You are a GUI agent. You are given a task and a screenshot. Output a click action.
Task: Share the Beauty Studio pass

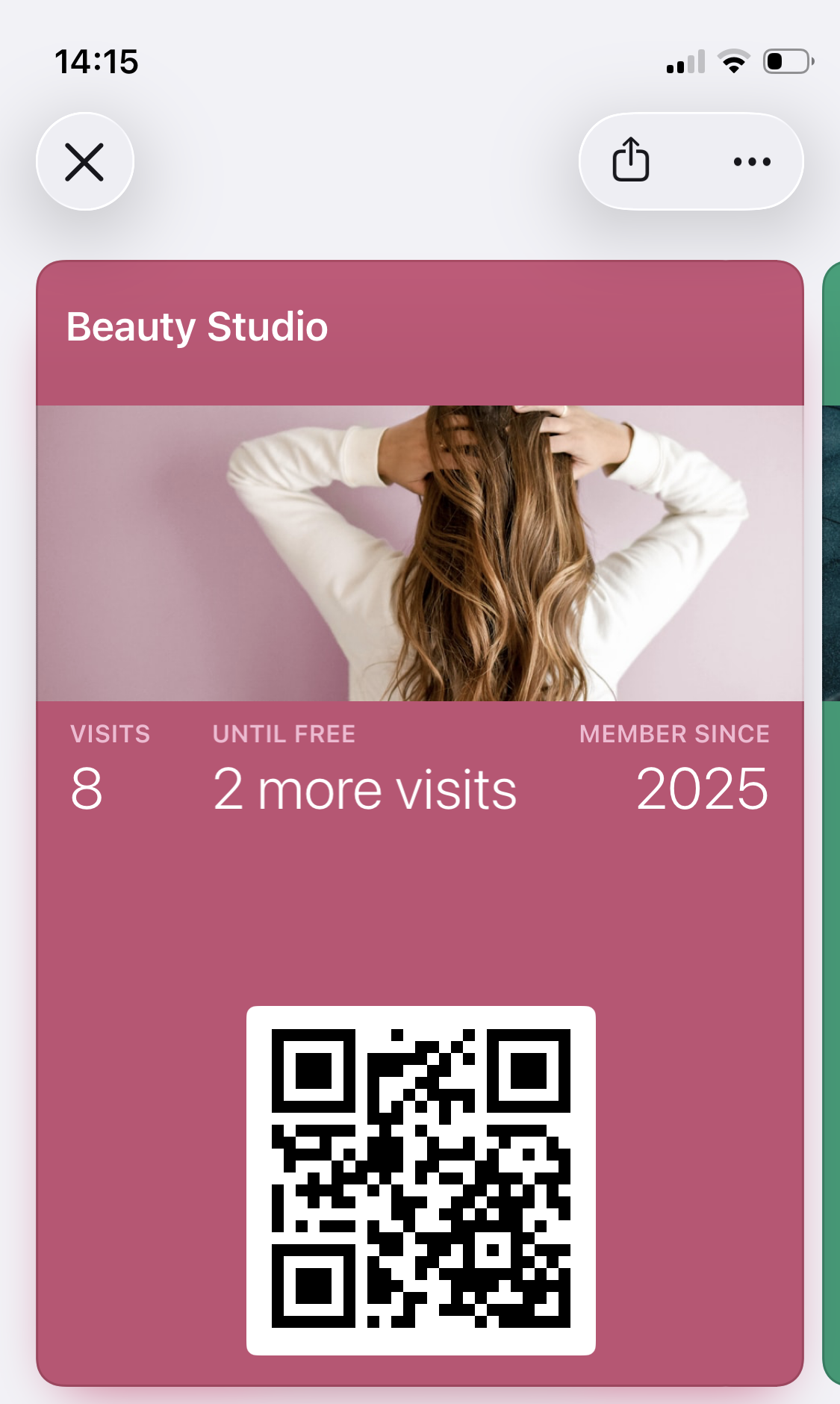tap(631, 160)
